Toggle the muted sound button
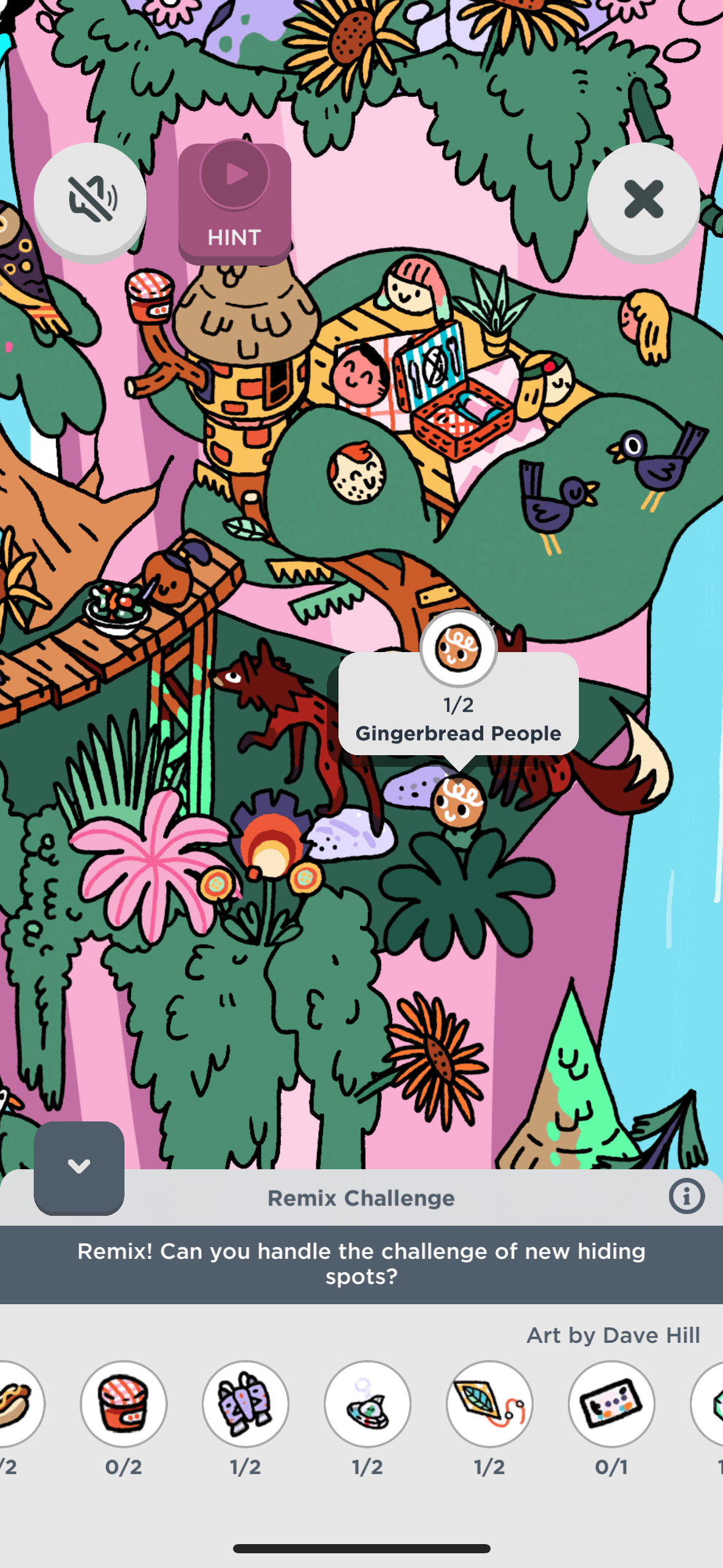Viewport: 723px width, 1568px height. pos(90,200)
